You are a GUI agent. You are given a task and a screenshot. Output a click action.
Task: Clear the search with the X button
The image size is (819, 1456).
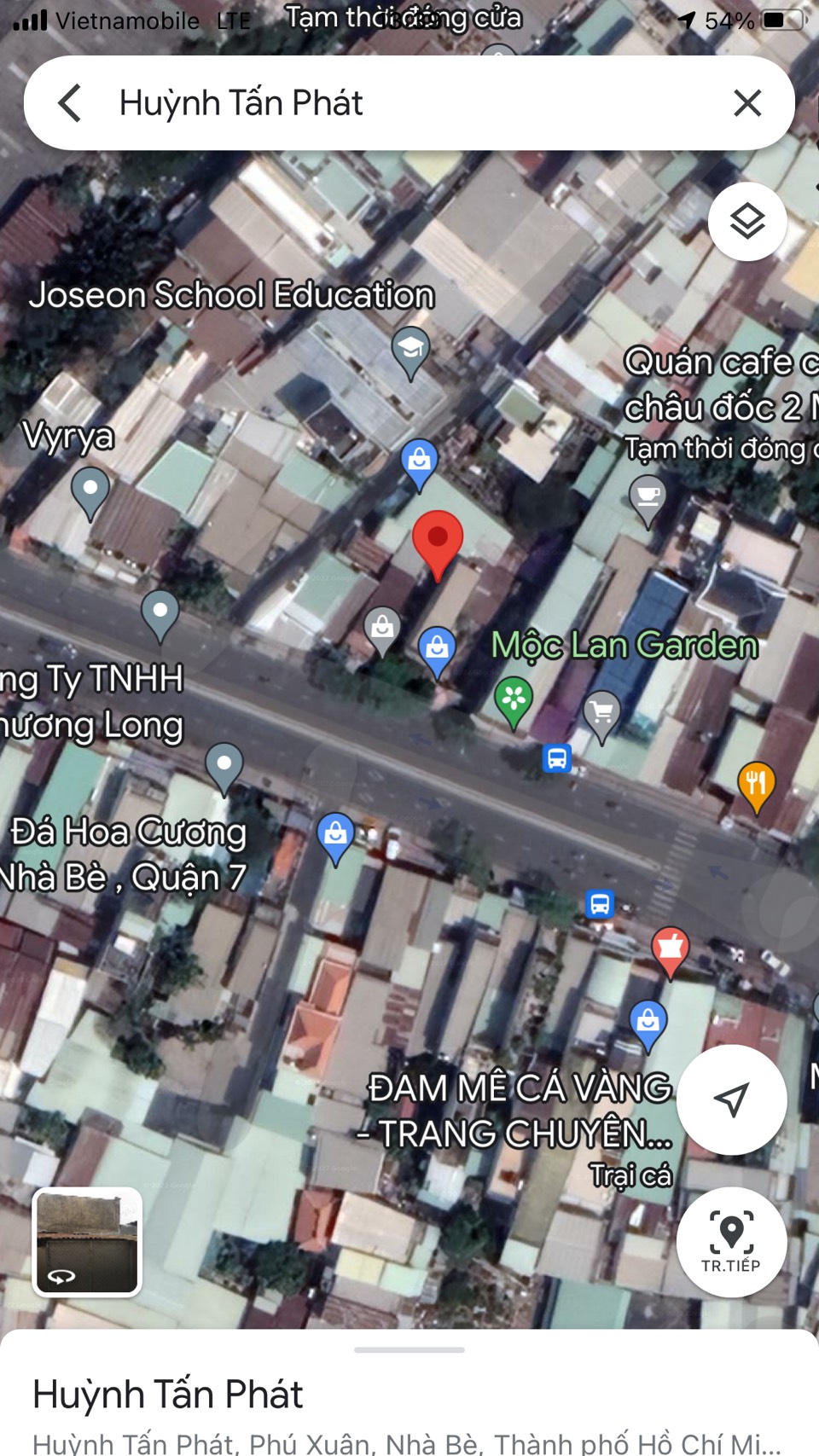[748, 102]
